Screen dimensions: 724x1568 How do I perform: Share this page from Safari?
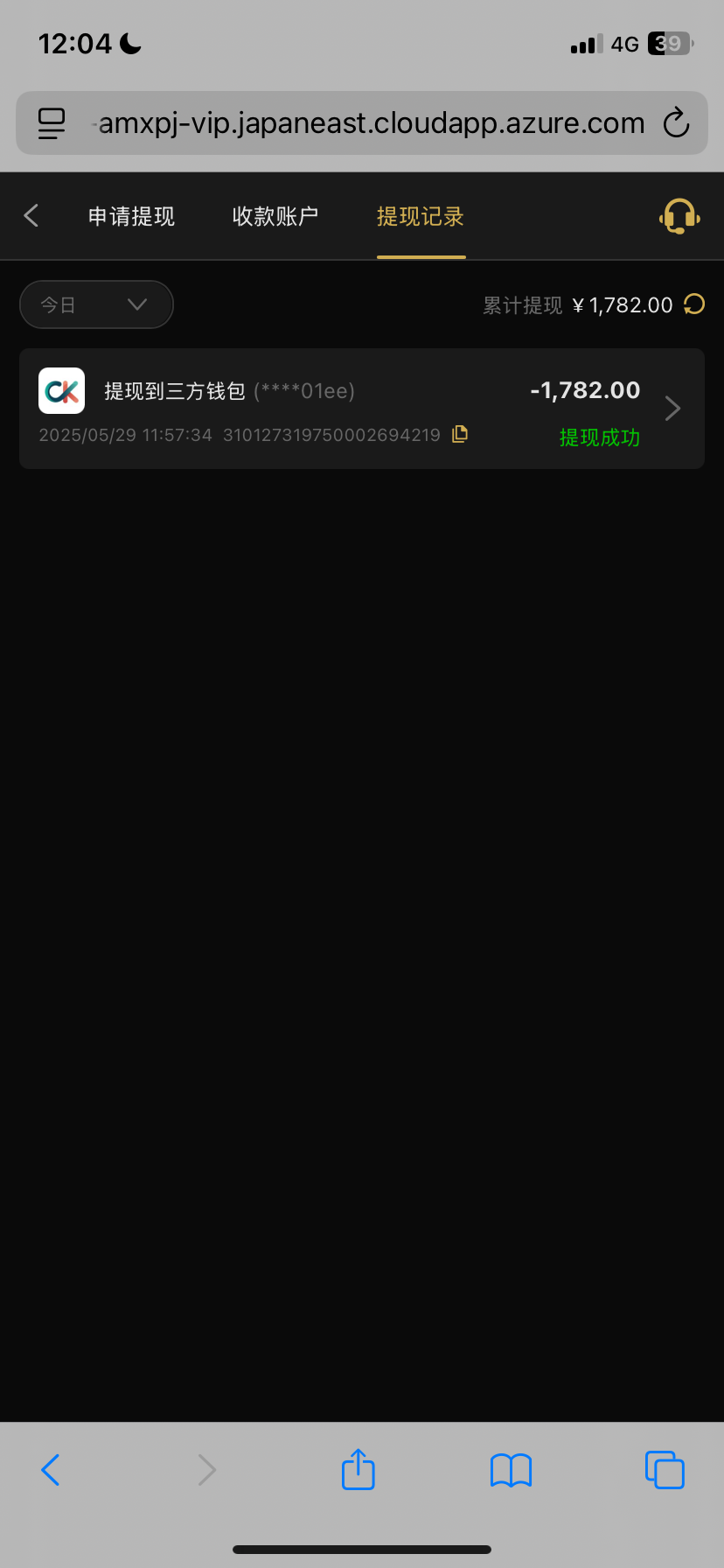[x=358, y=1469]
